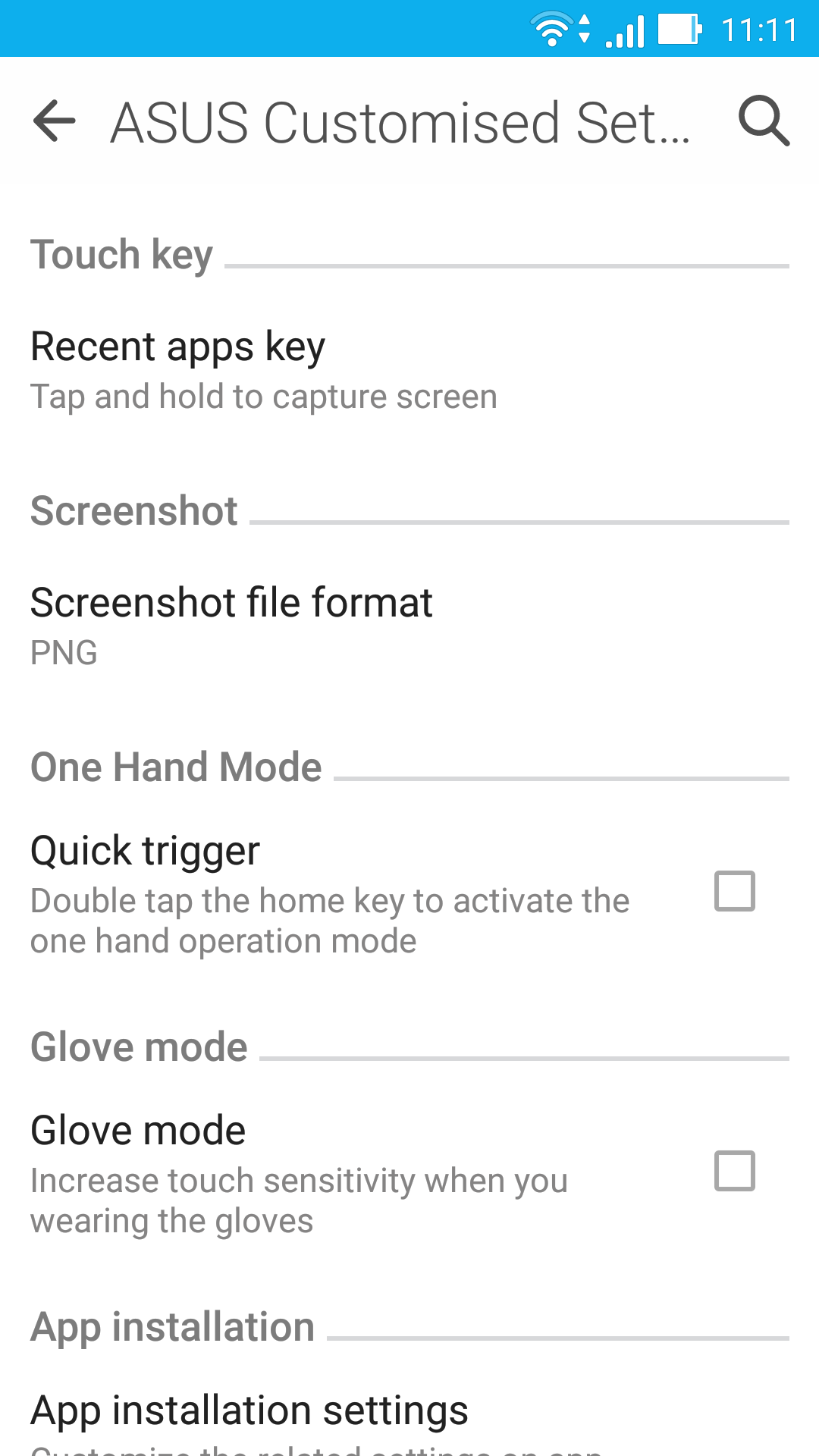Enable the Quick trigger checkbox

pos(734,891)
